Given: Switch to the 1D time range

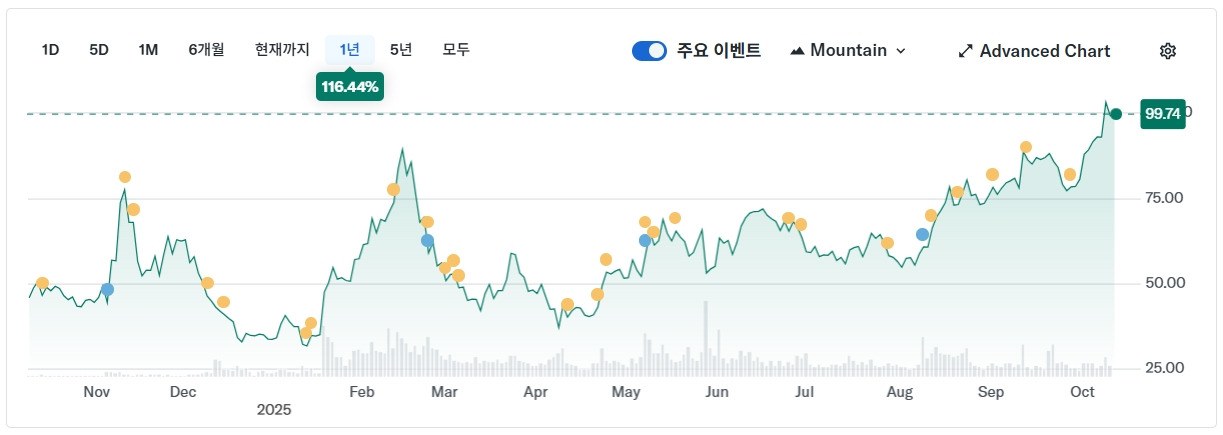Looking at the screenshot, I should coord(50,49).
